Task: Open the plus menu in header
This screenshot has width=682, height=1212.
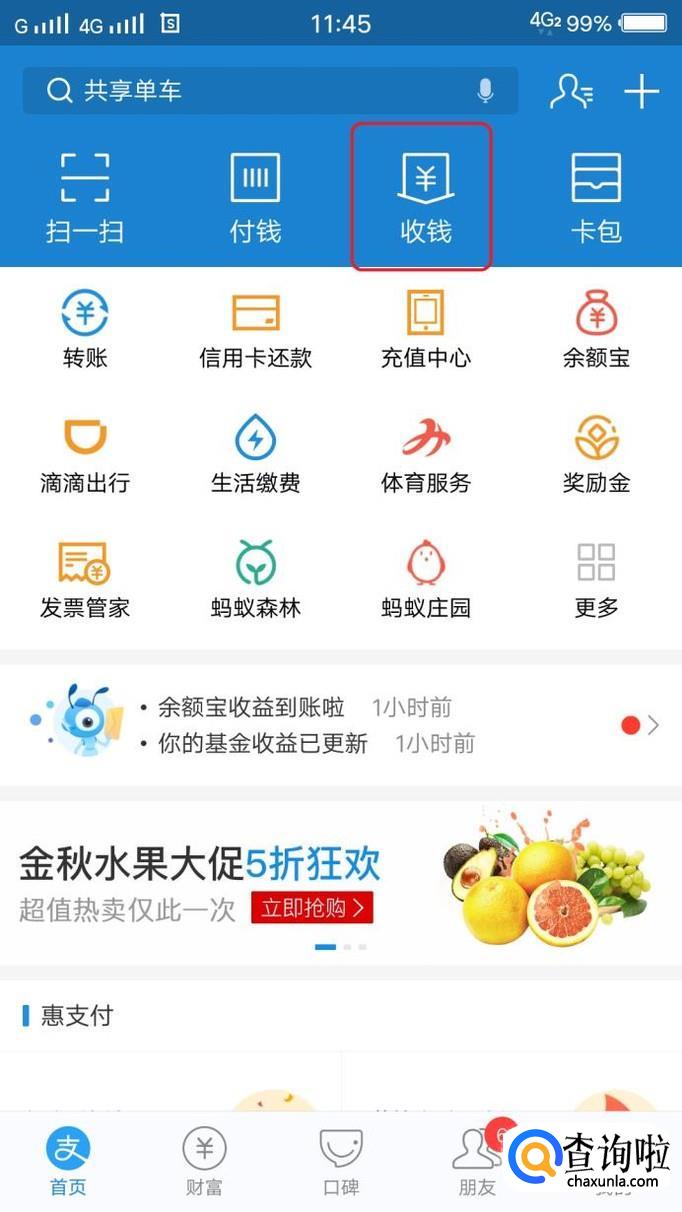Action: tap(641, 91)
